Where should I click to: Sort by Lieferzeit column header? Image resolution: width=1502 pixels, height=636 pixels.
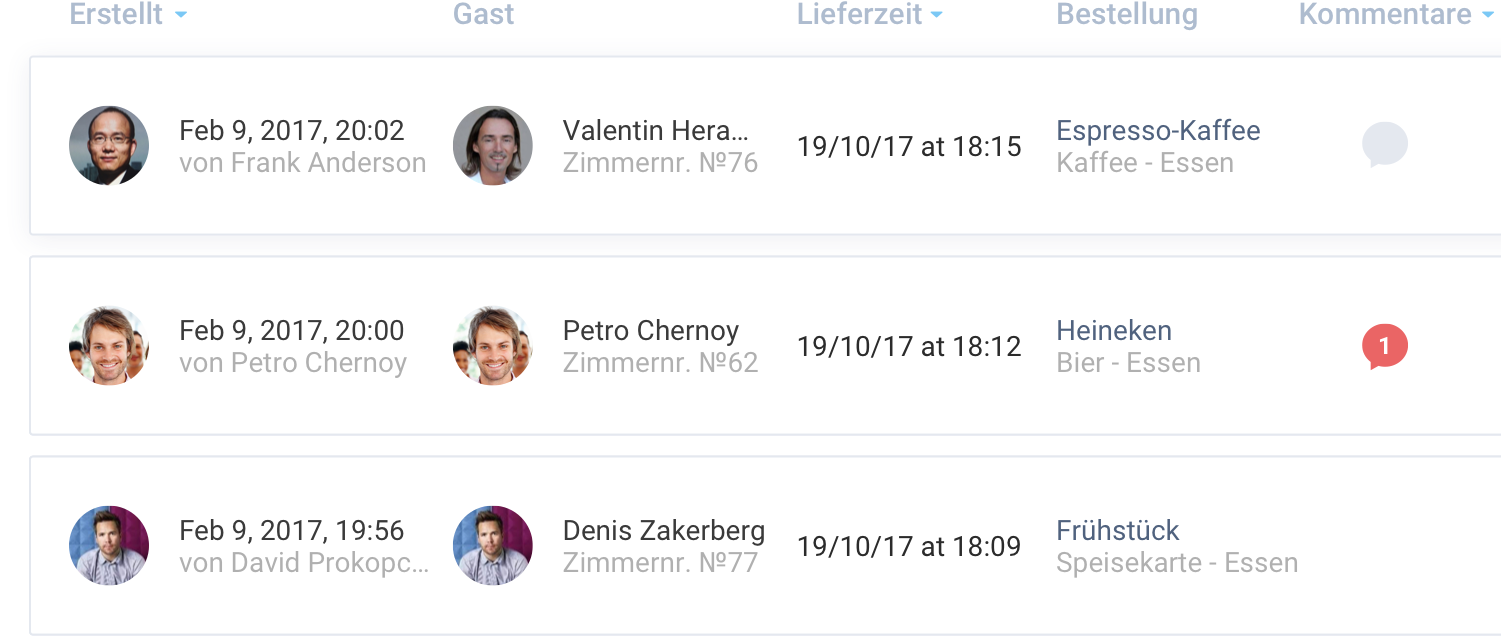pos(869,15)
